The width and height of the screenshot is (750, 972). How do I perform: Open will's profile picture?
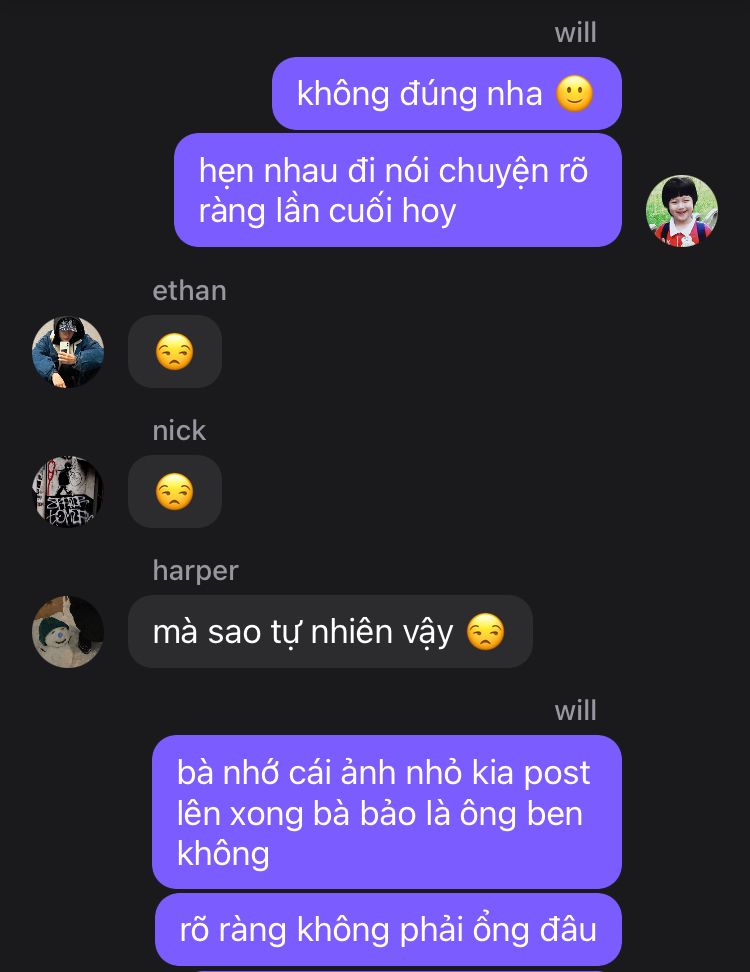coord(682,211)
